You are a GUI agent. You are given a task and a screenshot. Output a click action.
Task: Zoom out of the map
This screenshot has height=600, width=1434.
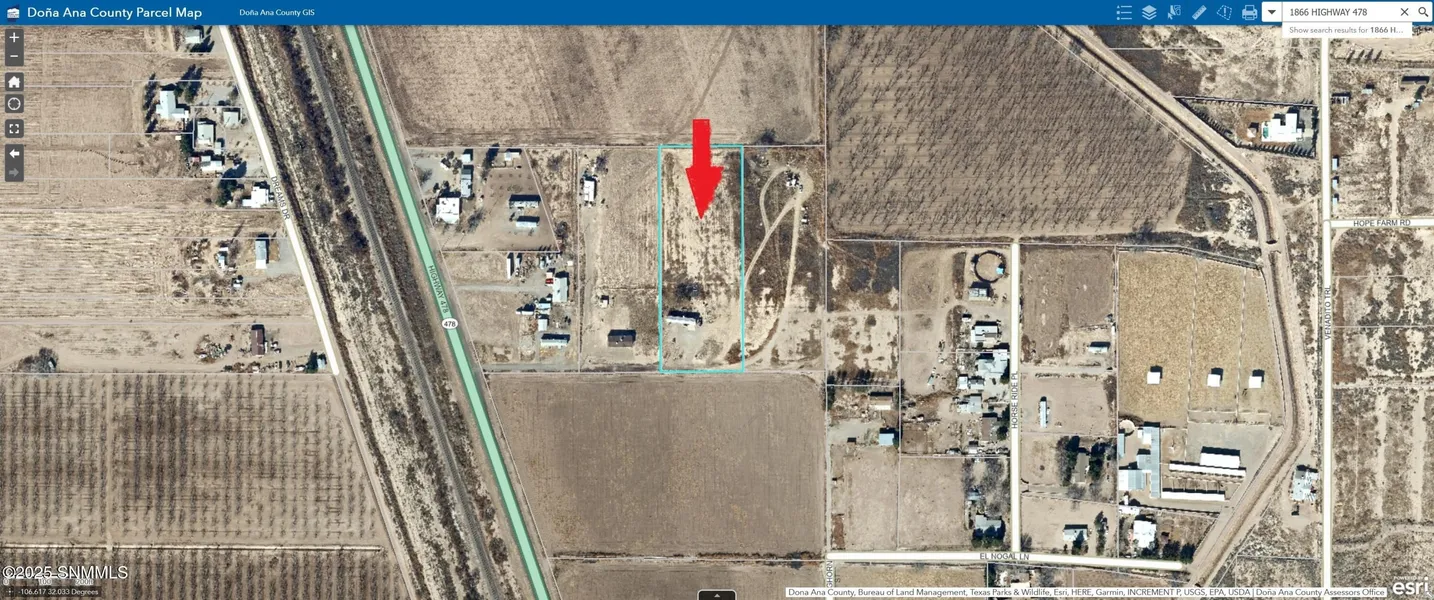(14, 57)
